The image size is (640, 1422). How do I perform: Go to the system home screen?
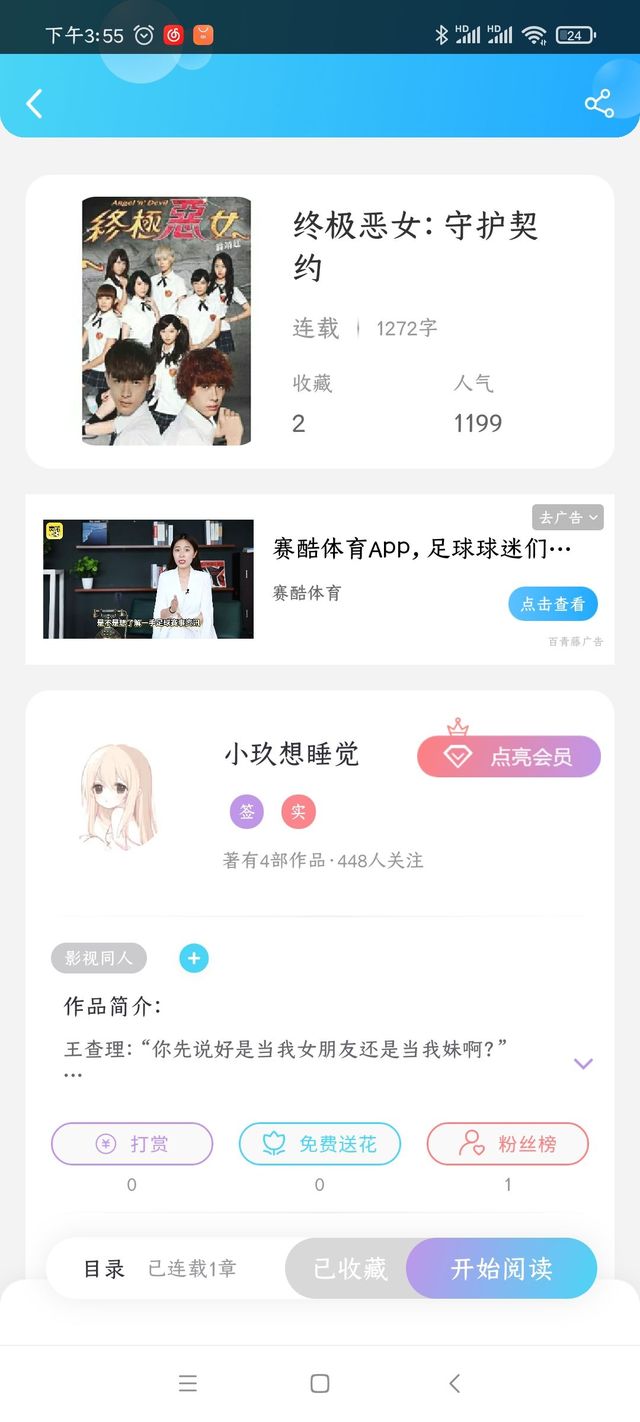click(320, 1383)
